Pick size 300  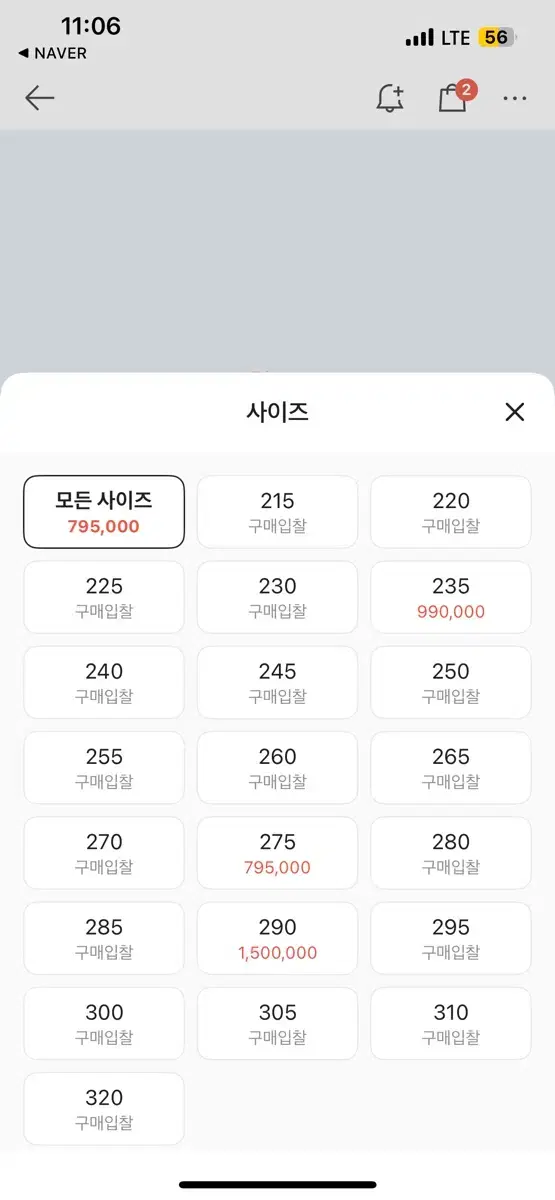coord(104,1024)
